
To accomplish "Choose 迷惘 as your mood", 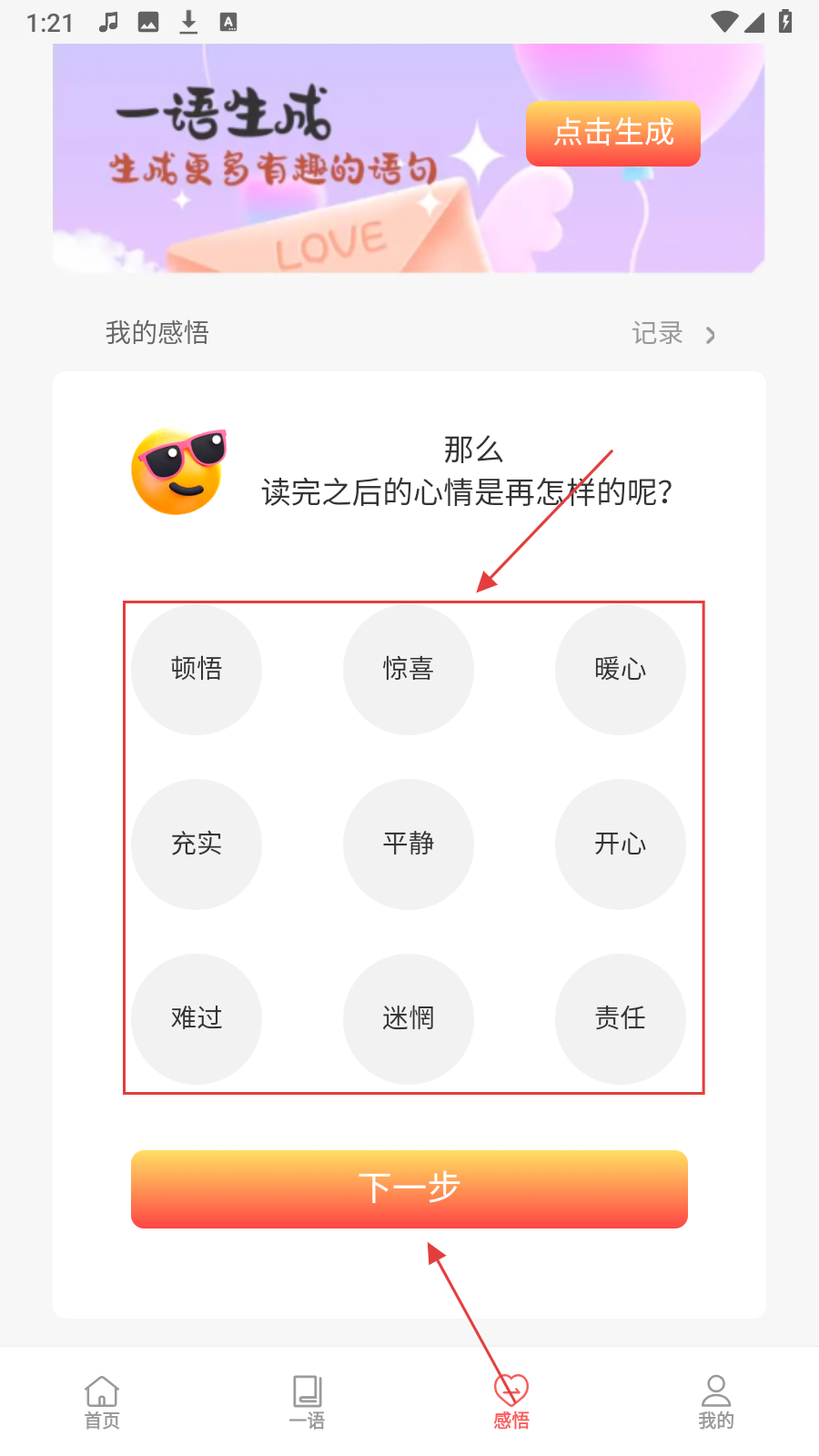I will pyautogui.click(x=409, y=1018).
